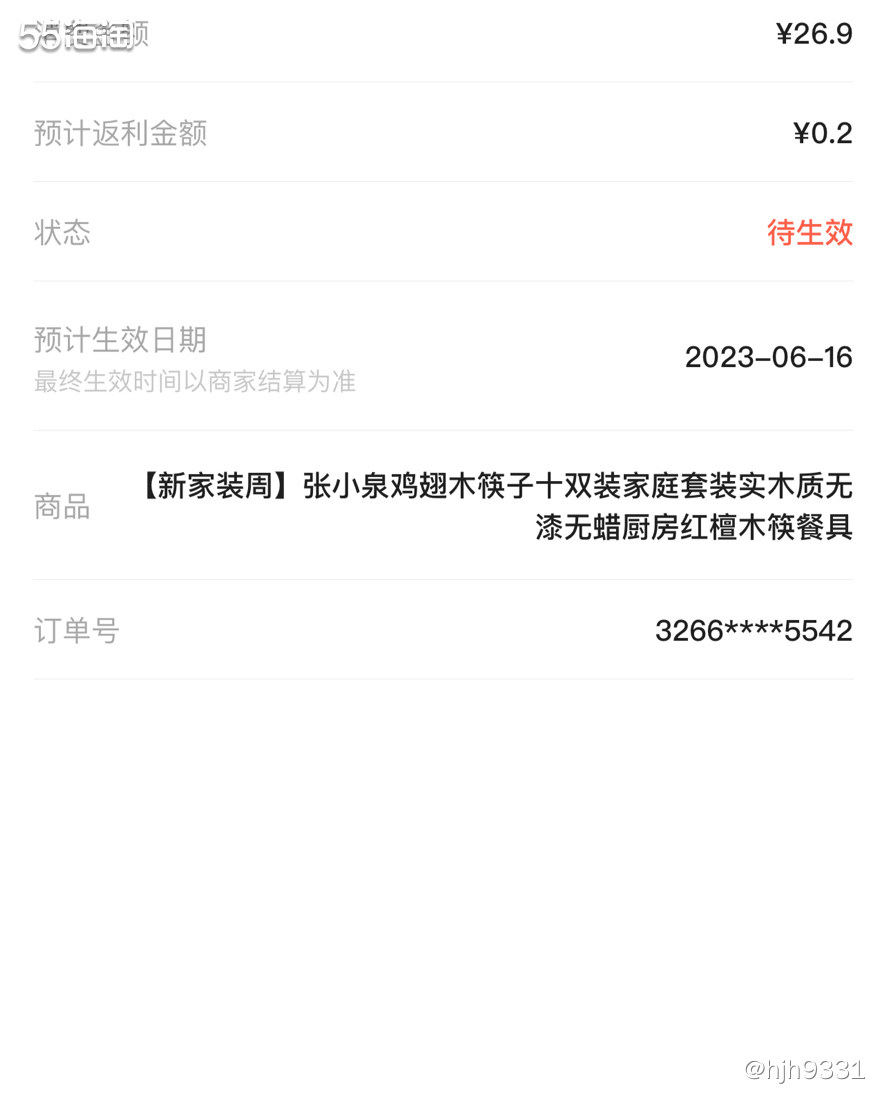
Task: Click the 商品 label
Action: tap(62, 507)
